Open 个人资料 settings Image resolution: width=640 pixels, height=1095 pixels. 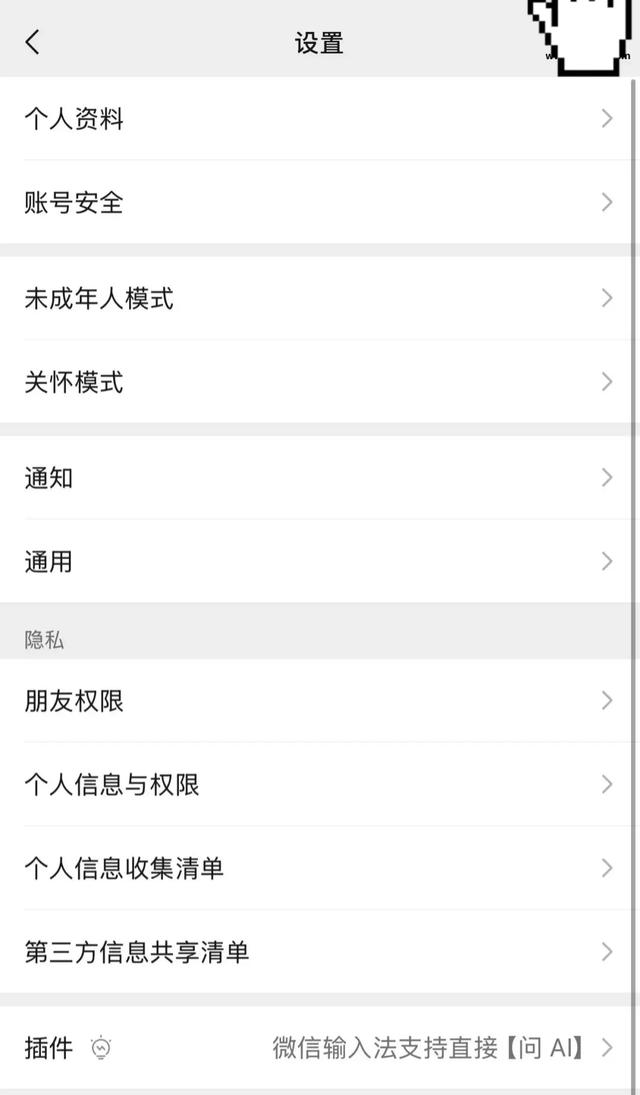point(318,120)
